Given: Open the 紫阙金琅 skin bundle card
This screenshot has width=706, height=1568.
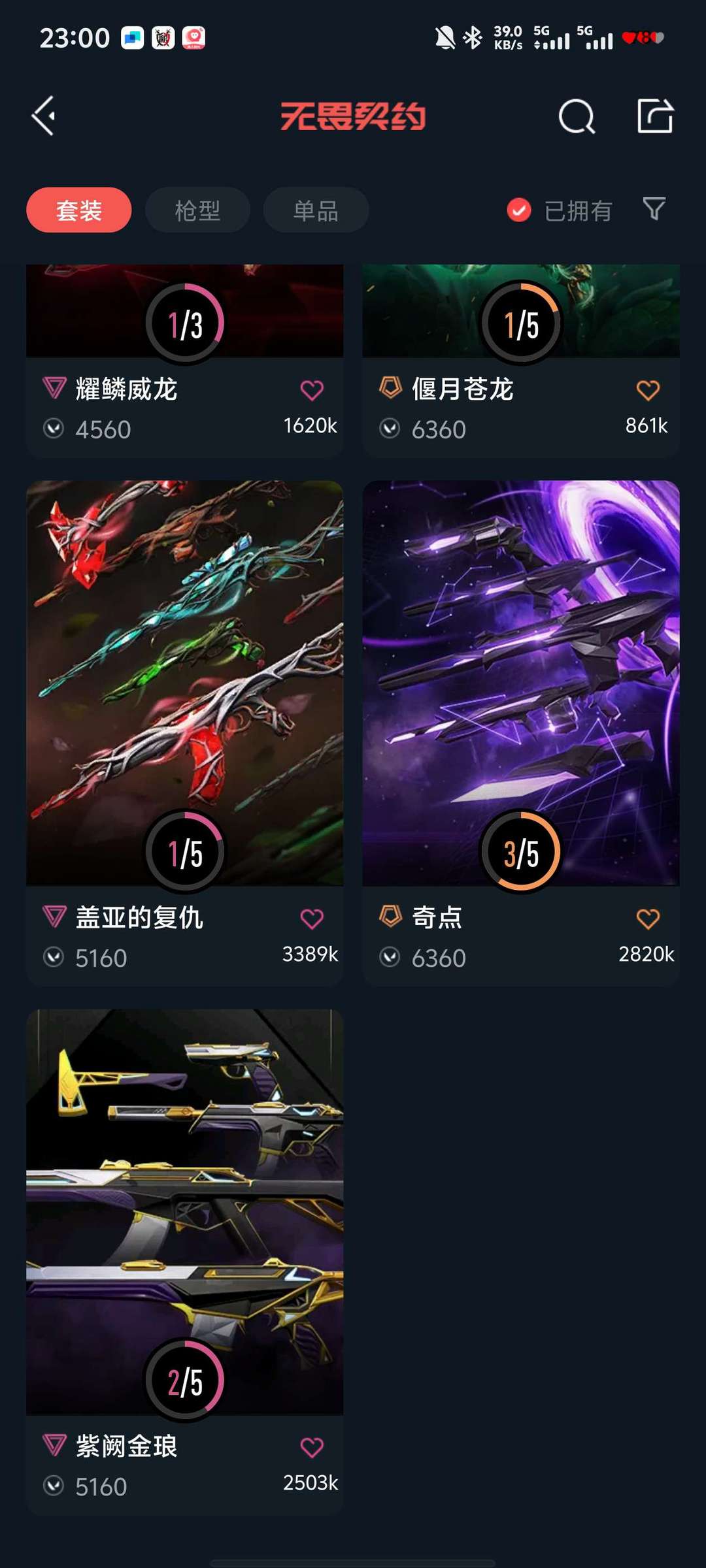Looking at the screenshot, I should coord(184,1209).
